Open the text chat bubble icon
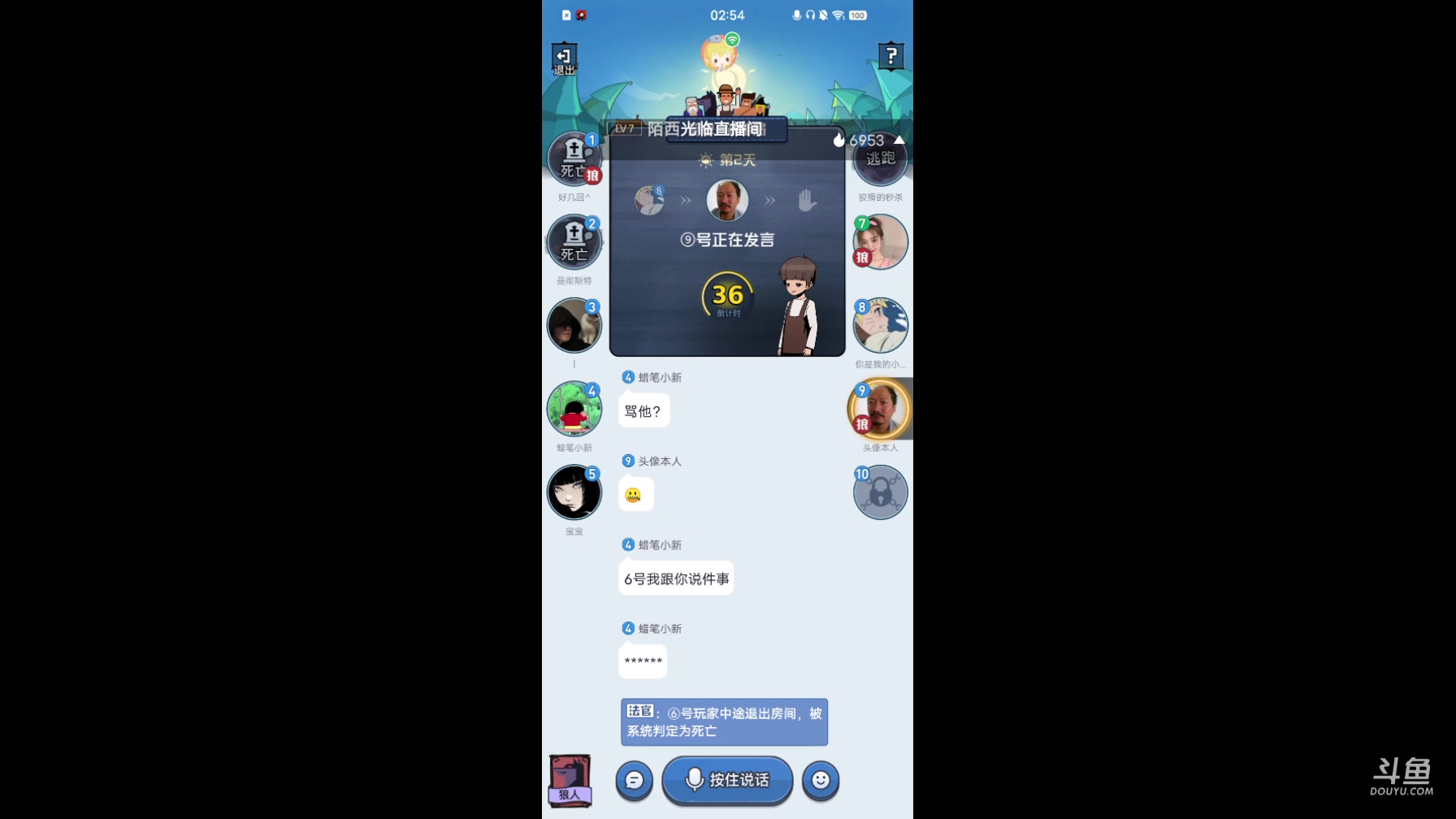Viewport: 1456px width, 819px height. (x=635, y=781)
